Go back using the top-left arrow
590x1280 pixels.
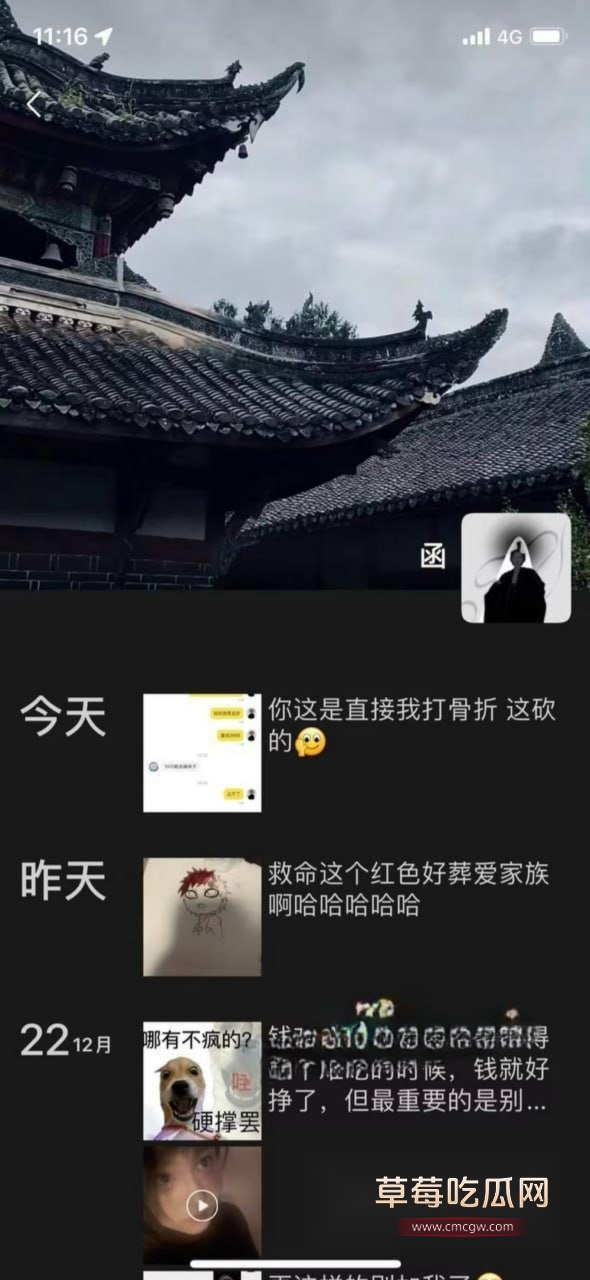pos(35,103)
